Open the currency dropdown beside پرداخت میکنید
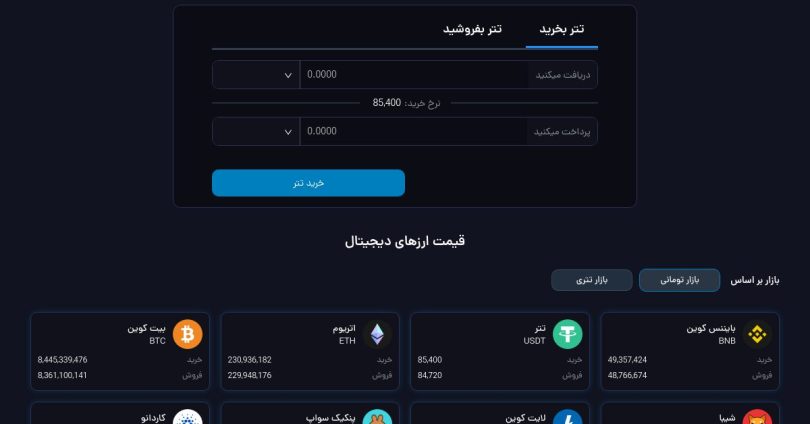This screenshot has width=810, height=424. [x=255, y=131]
